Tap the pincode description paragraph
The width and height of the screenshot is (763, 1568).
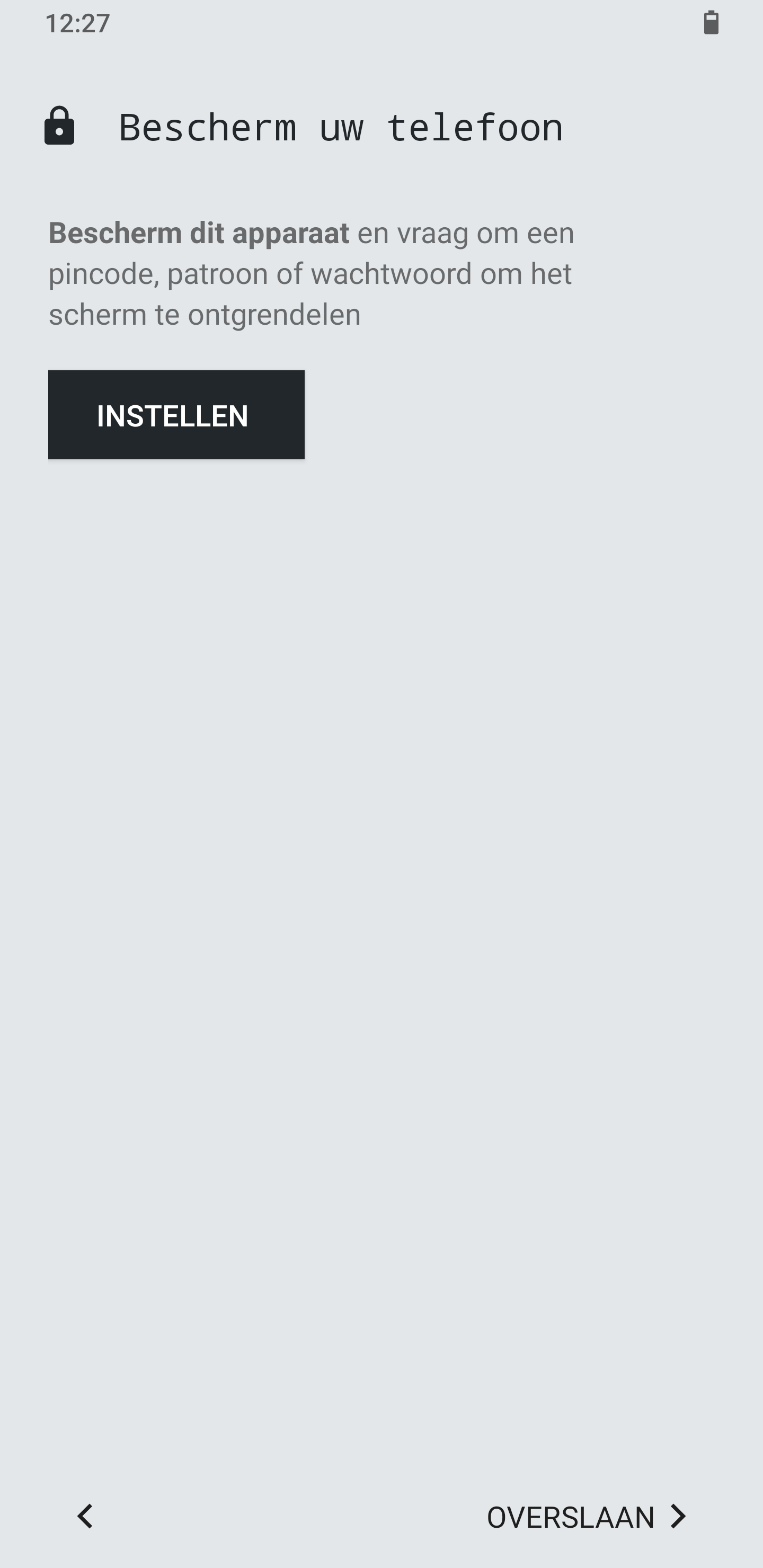click(x=310, y=273)
